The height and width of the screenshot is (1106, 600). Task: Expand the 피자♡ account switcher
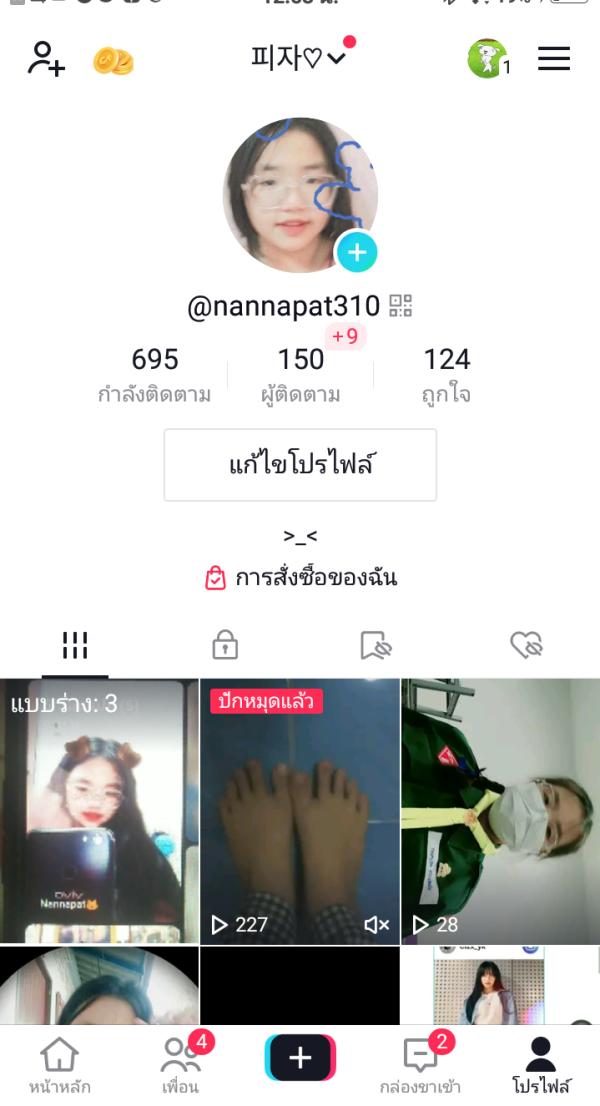[x=299, y=58]
